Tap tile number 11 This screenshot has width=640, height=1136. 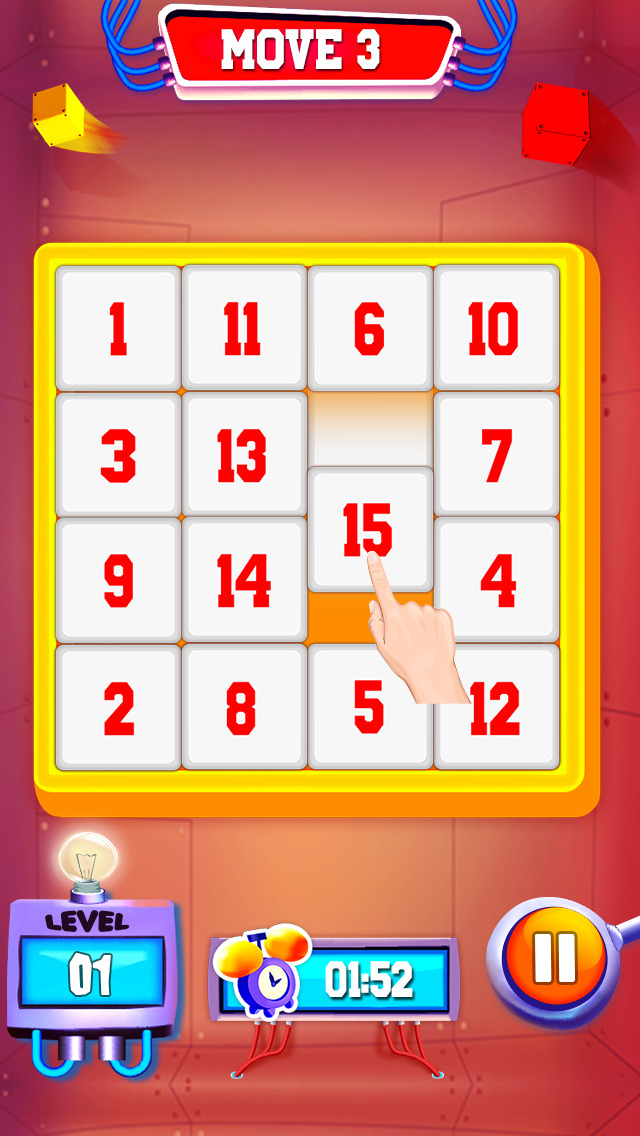point(244,328)
